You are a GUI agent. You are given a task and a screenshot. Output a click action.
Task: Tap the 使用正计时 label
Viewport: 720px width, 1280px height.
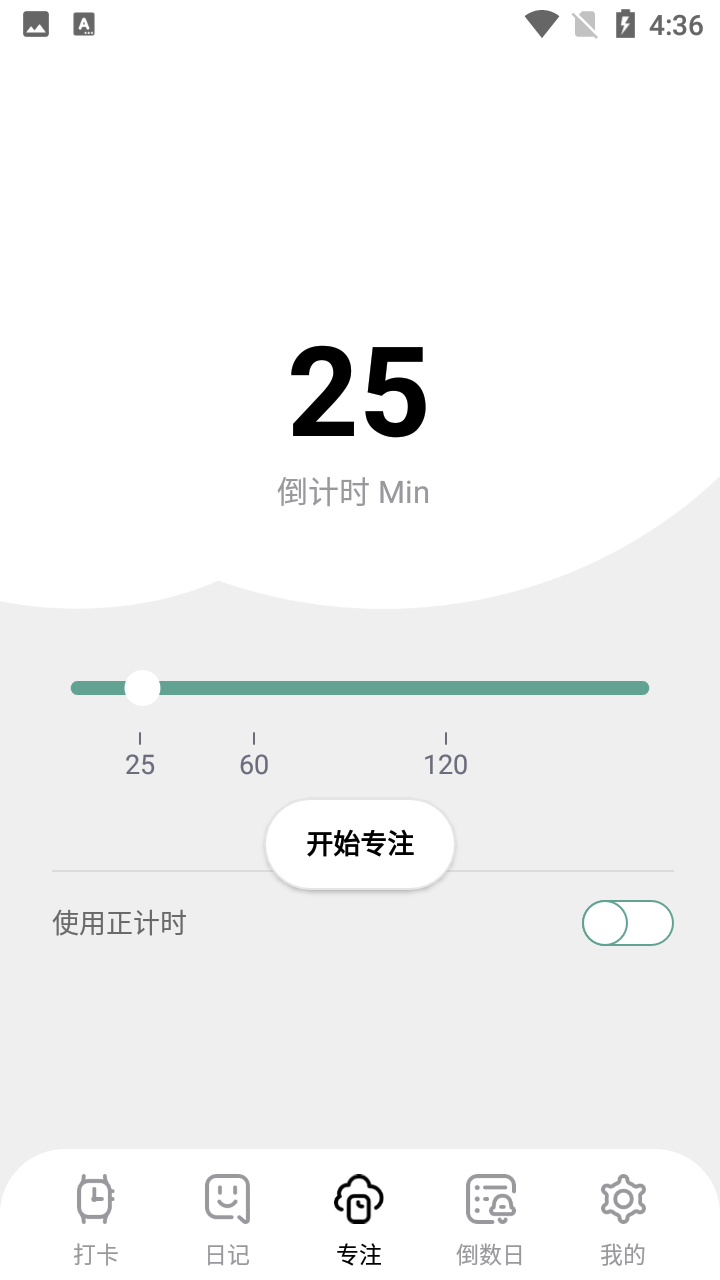[119, 922]
